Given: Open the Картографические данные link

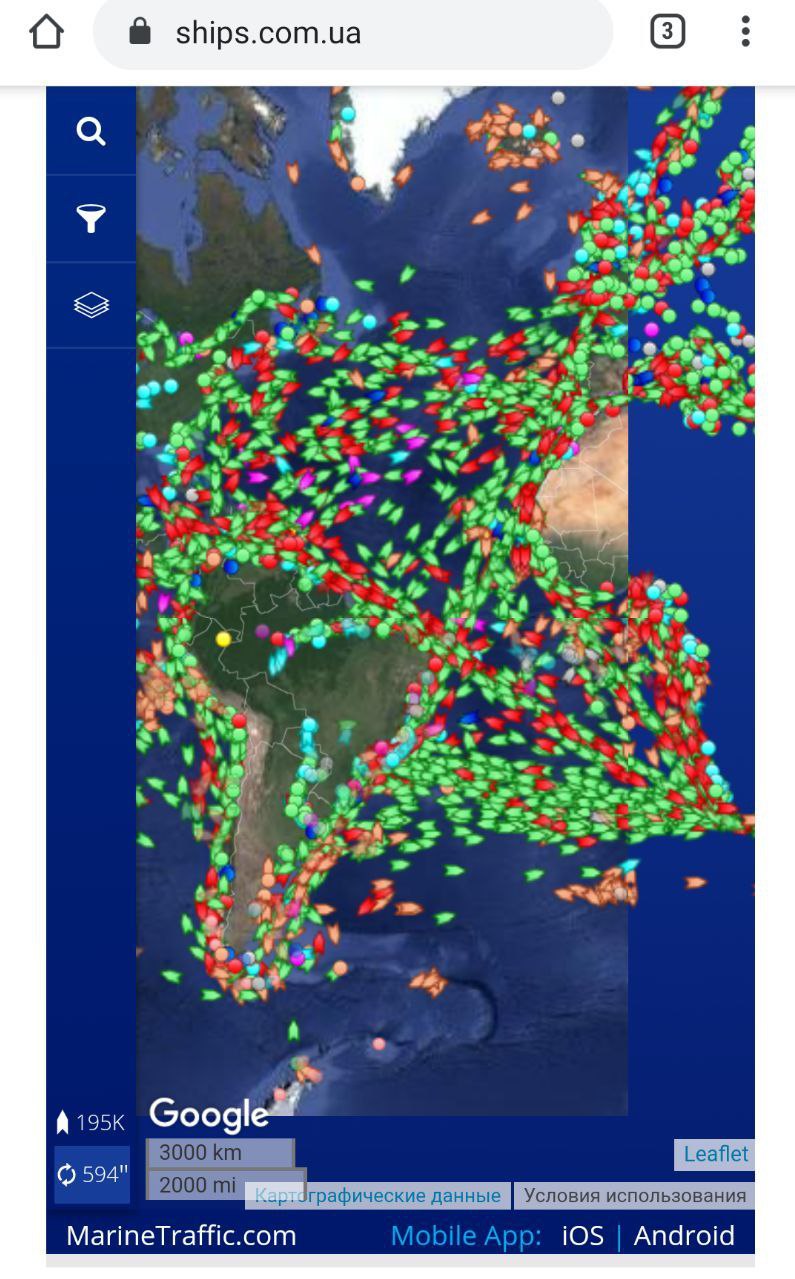Looking at the screenshot, I should click(x=377, y=1195).
